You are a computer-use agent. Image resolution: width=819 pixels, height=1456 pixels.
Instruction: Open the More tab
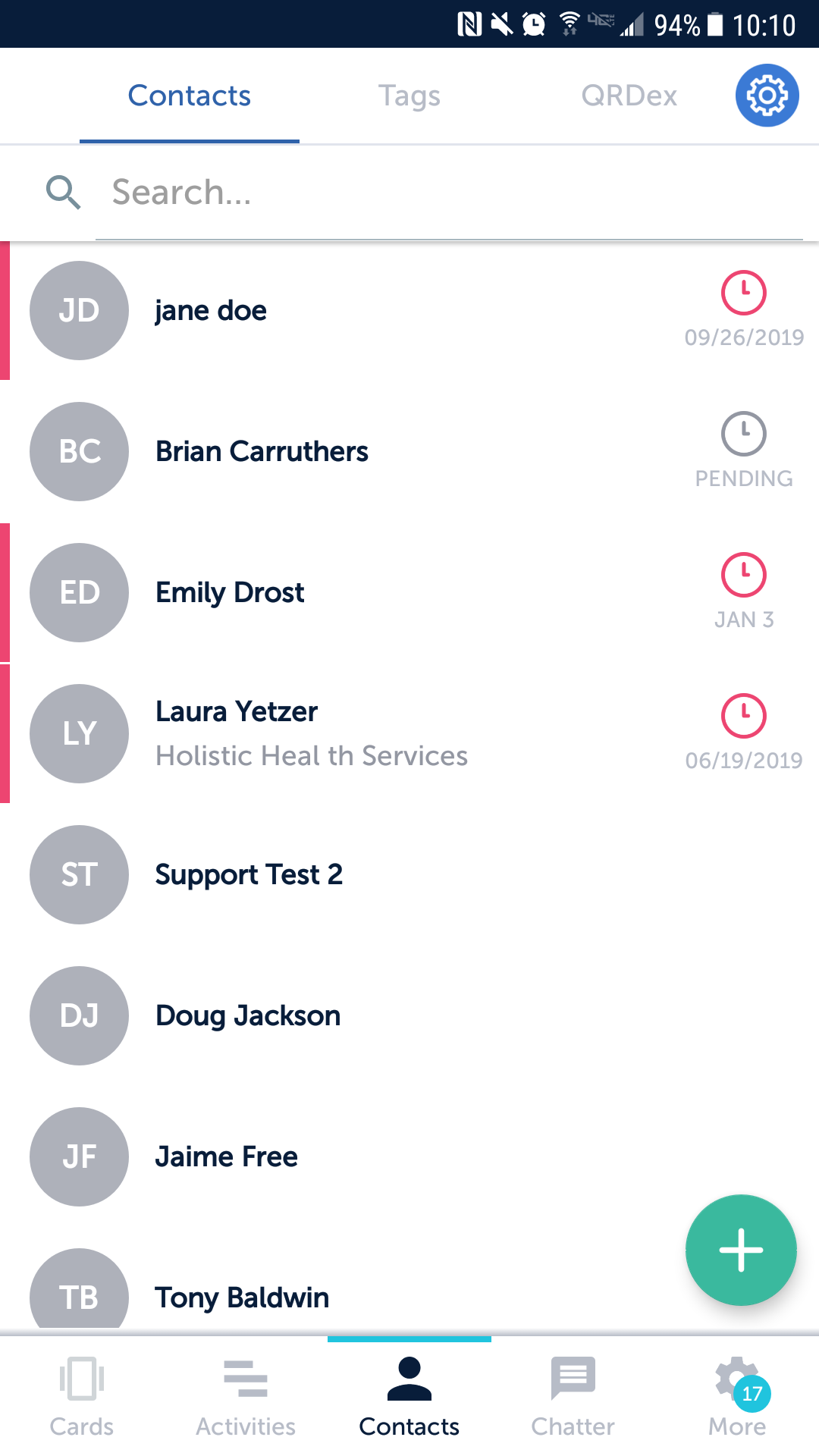point(737,1395)
